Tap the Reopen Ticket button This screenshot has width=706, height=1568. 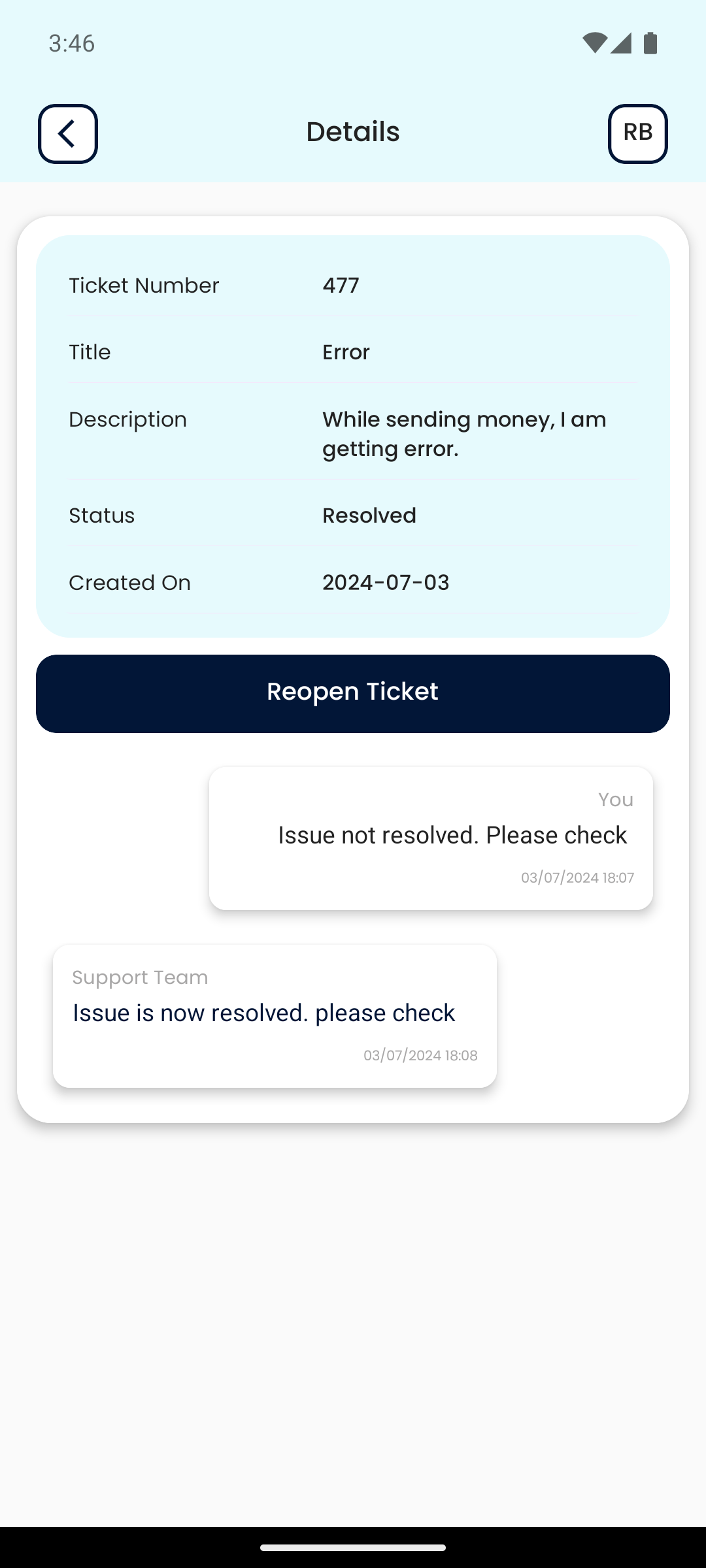tap(353, 693)
